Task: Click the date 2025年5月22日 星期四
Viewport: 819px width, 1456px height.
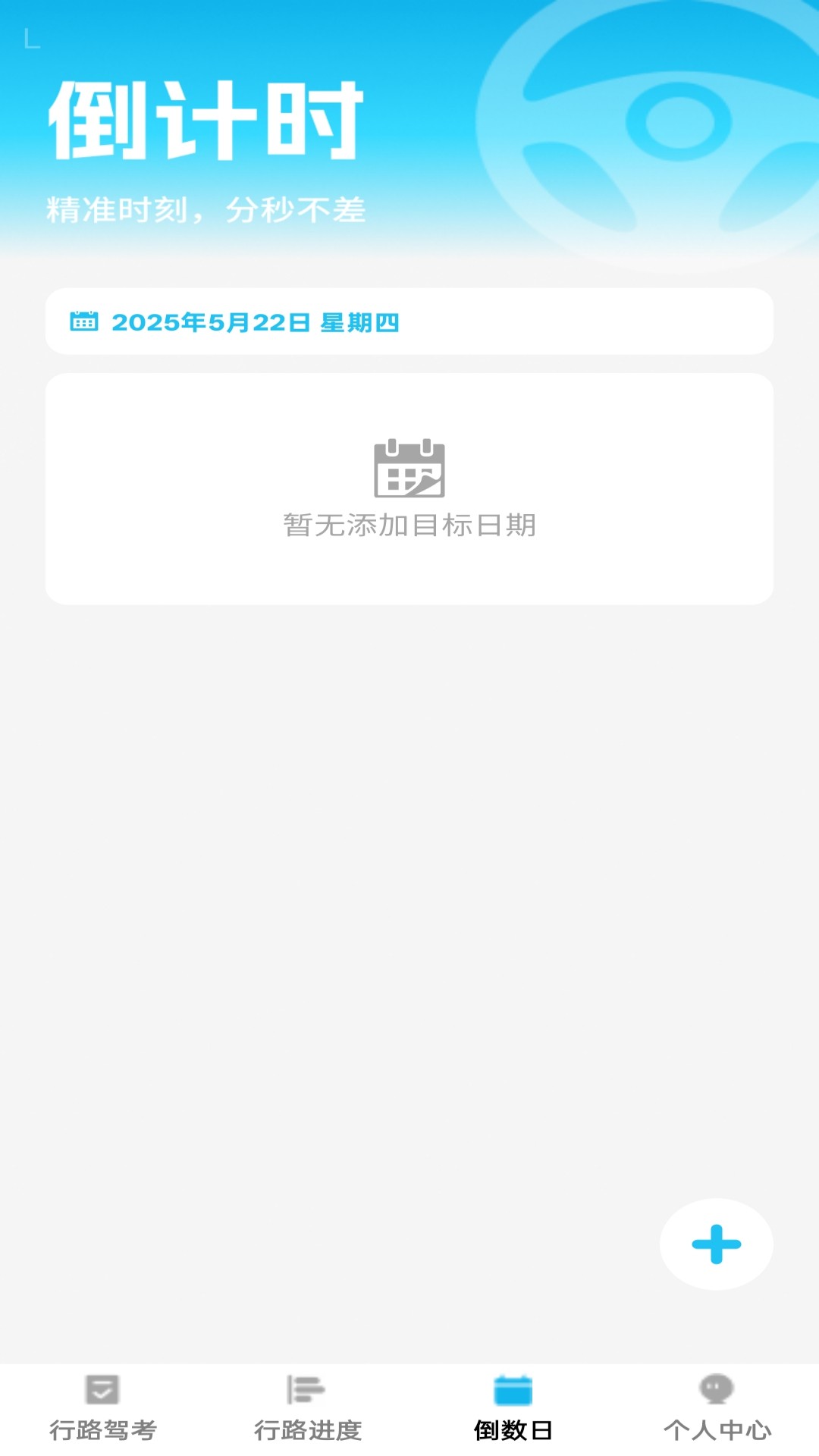Action: (x=258, y=322)
